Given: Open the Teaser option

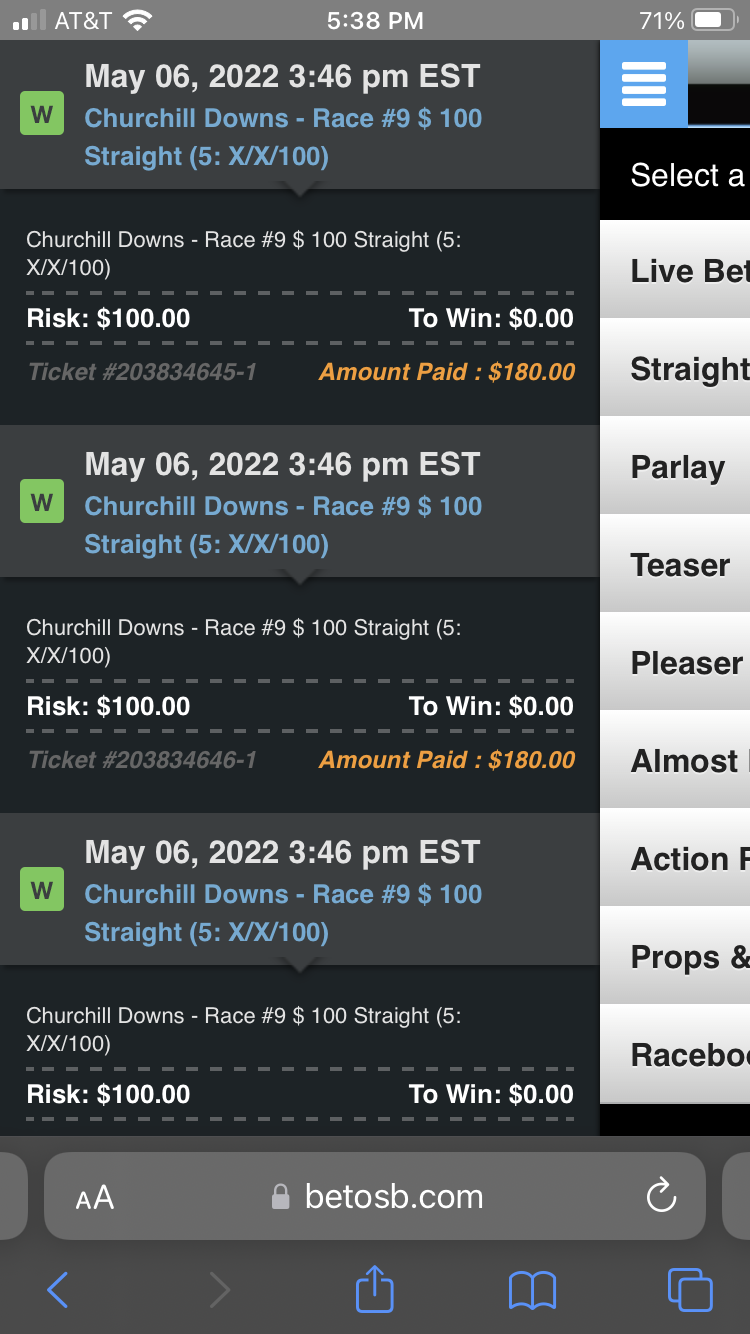Looking at the screenshot, I should [x=675, y=564].
